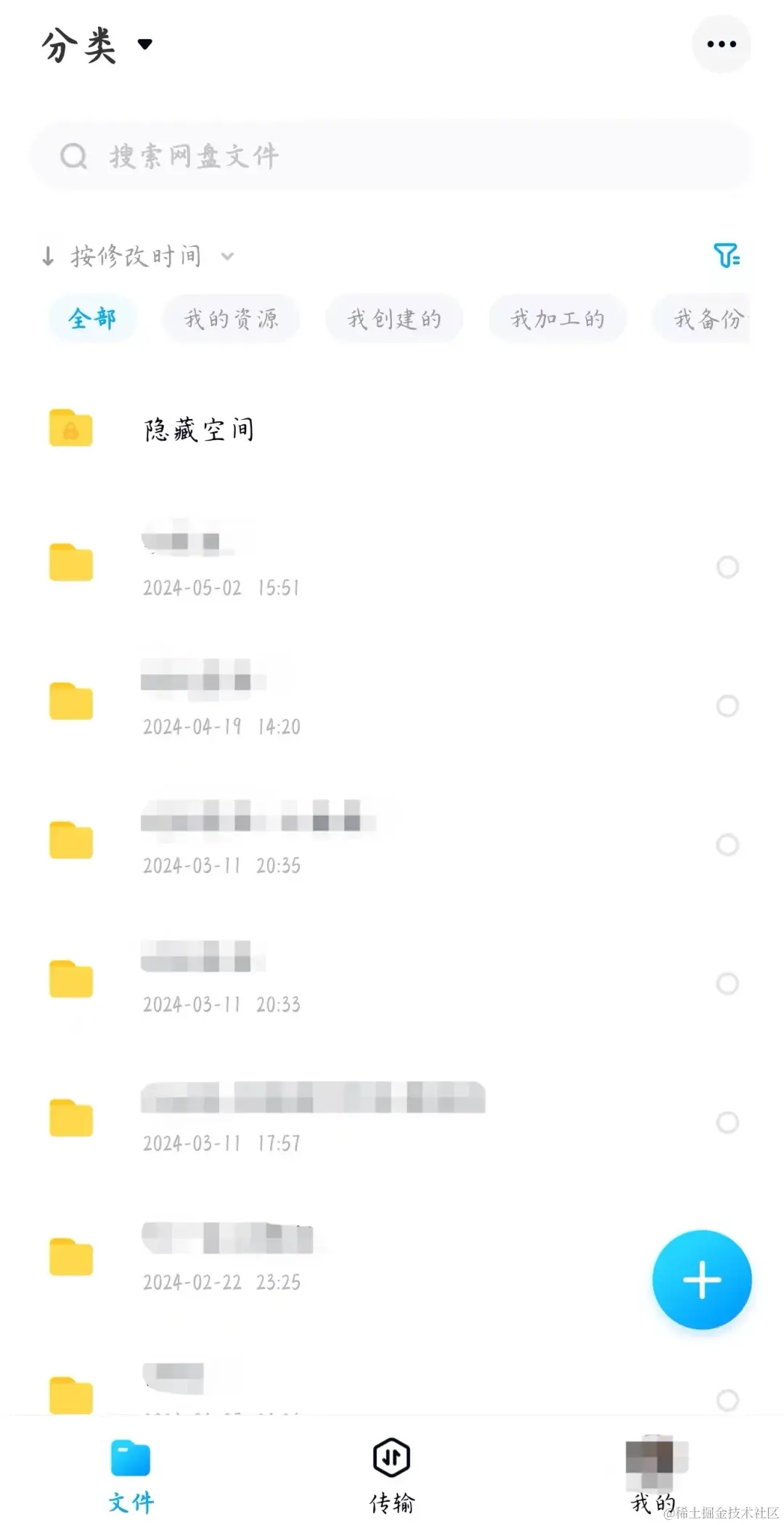Select the 全部 chip
This screenshot has height=1525, width=784.
(92, 319)
